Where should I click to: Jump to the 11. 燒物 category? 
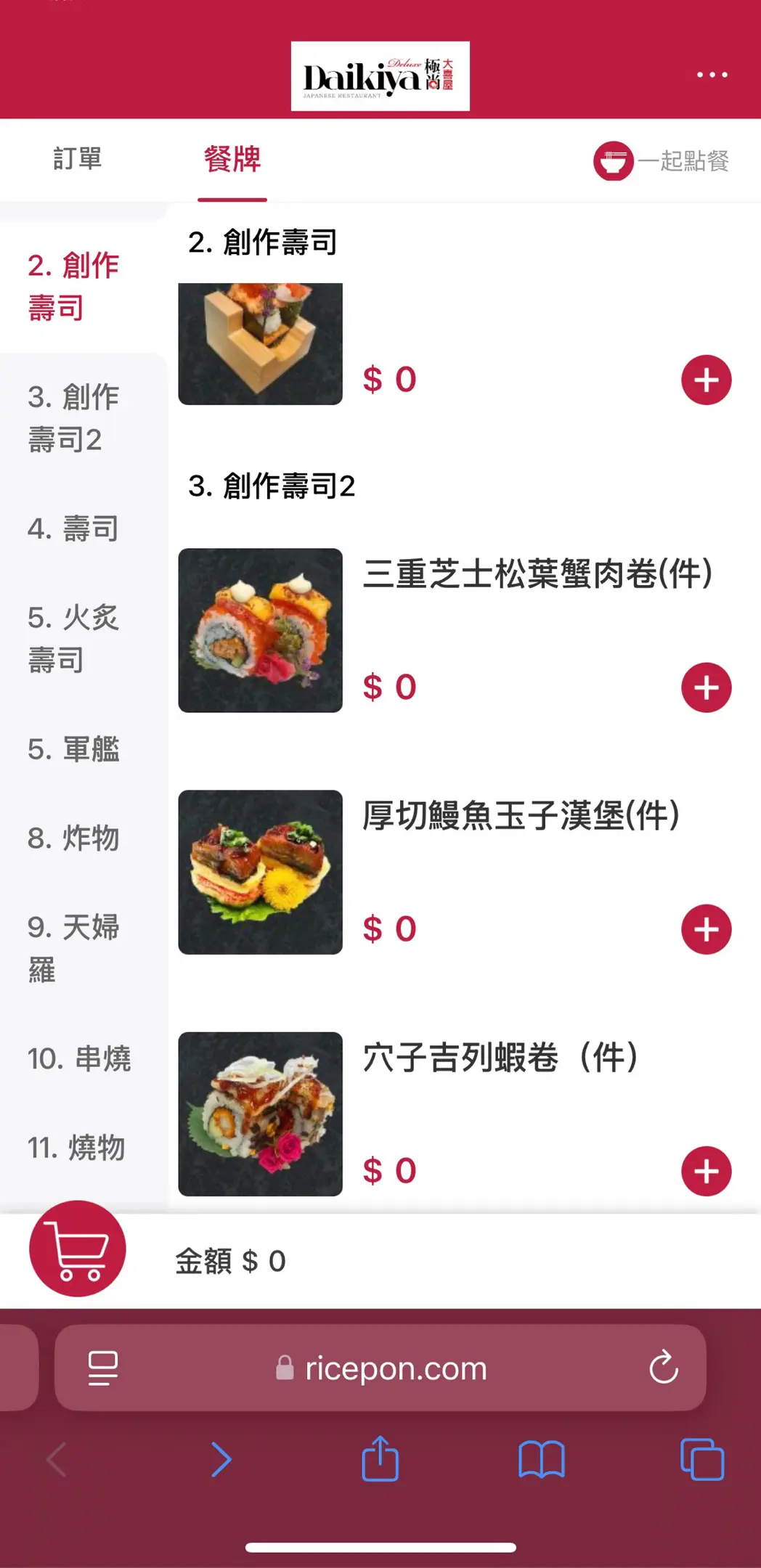pos(76,1148)
